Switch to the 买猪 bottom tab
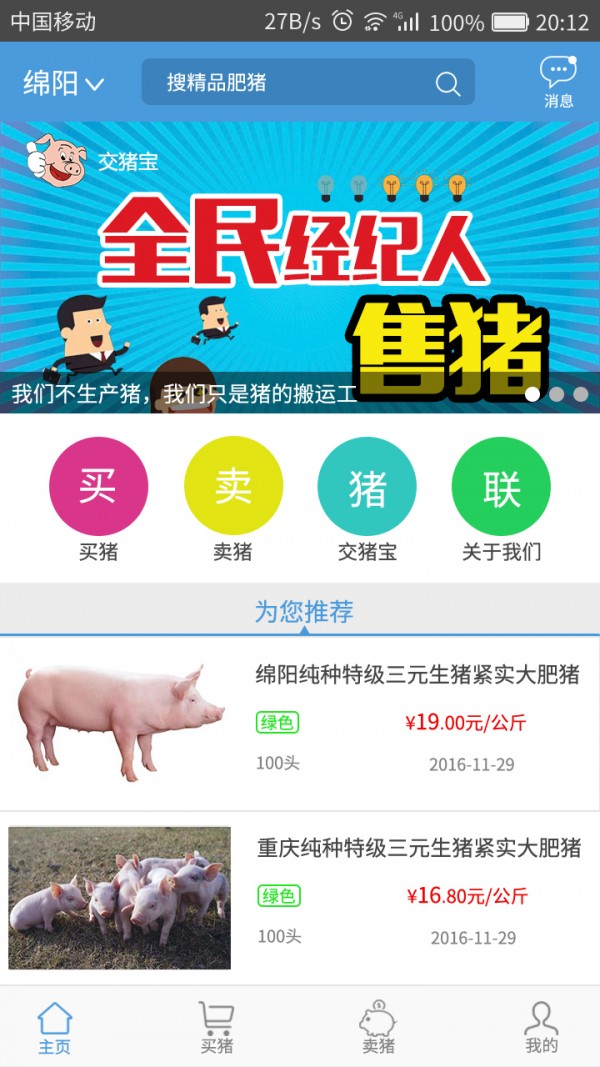The width and height of the screenshot is (600, 1067). coord(217,1028)
